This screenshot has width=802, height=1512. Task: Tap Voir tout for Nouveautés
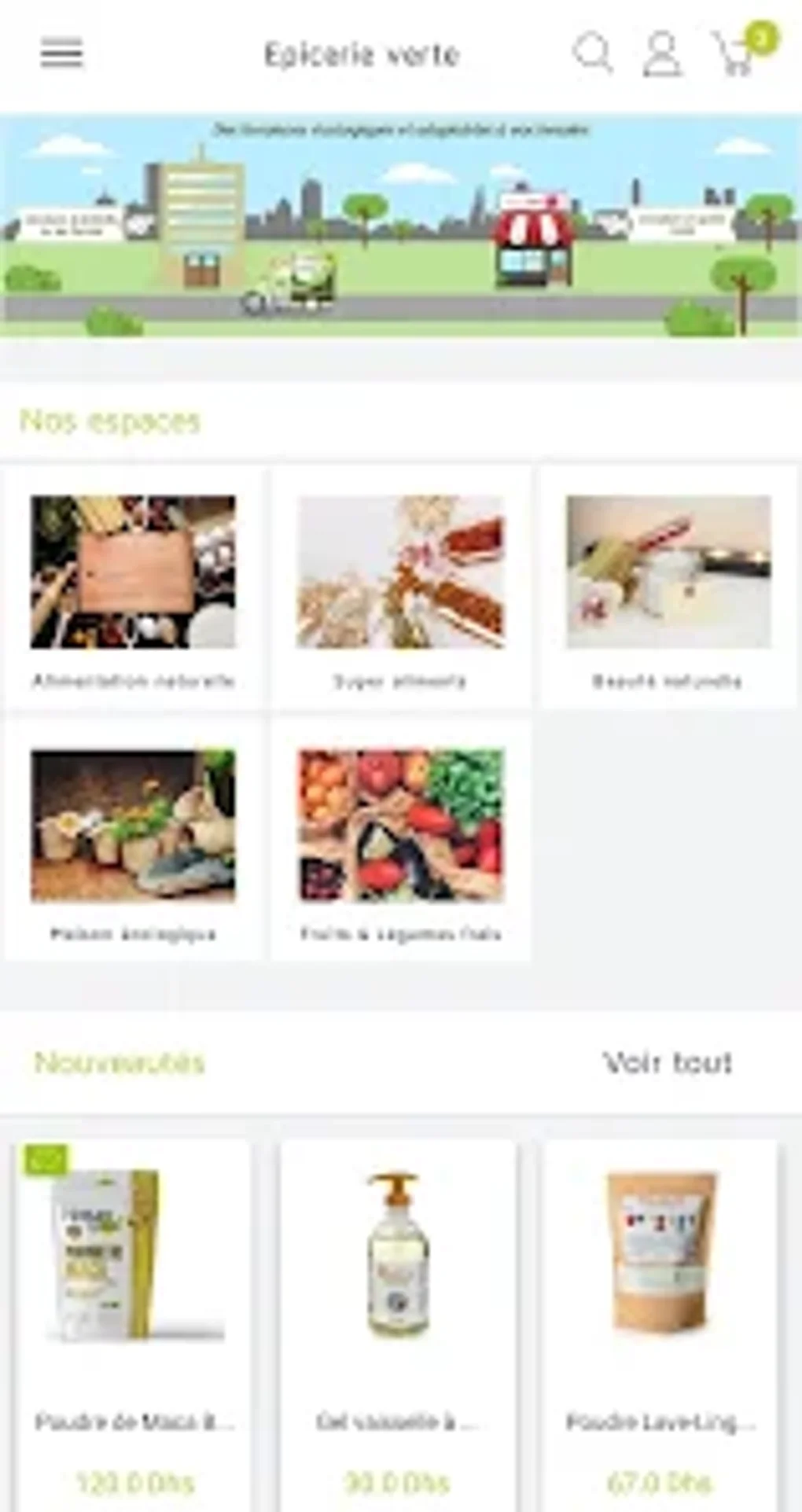[x=668, y=1062]
